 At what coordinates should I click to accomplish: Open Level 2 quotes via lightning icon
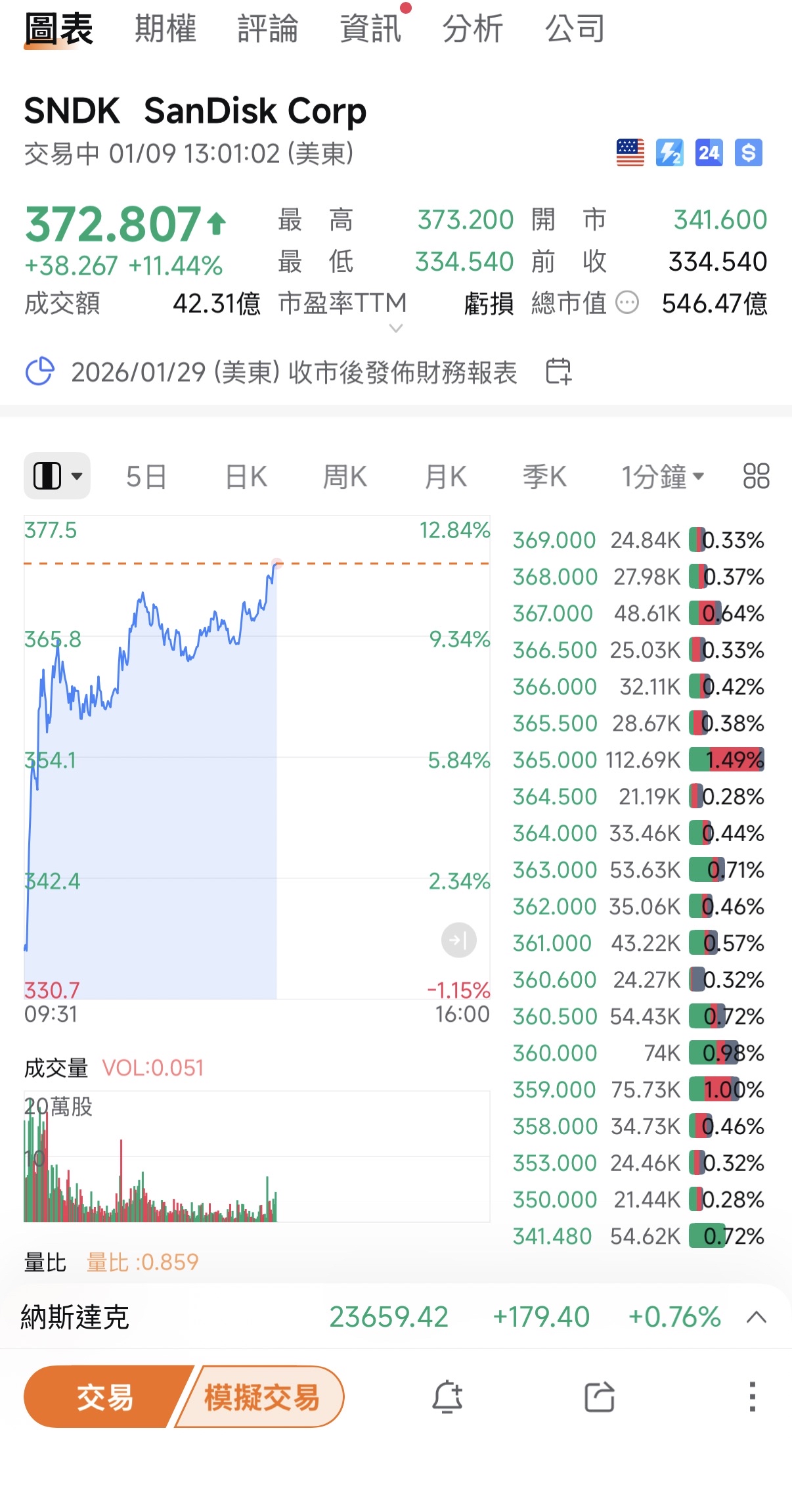[x=670, y=152]
